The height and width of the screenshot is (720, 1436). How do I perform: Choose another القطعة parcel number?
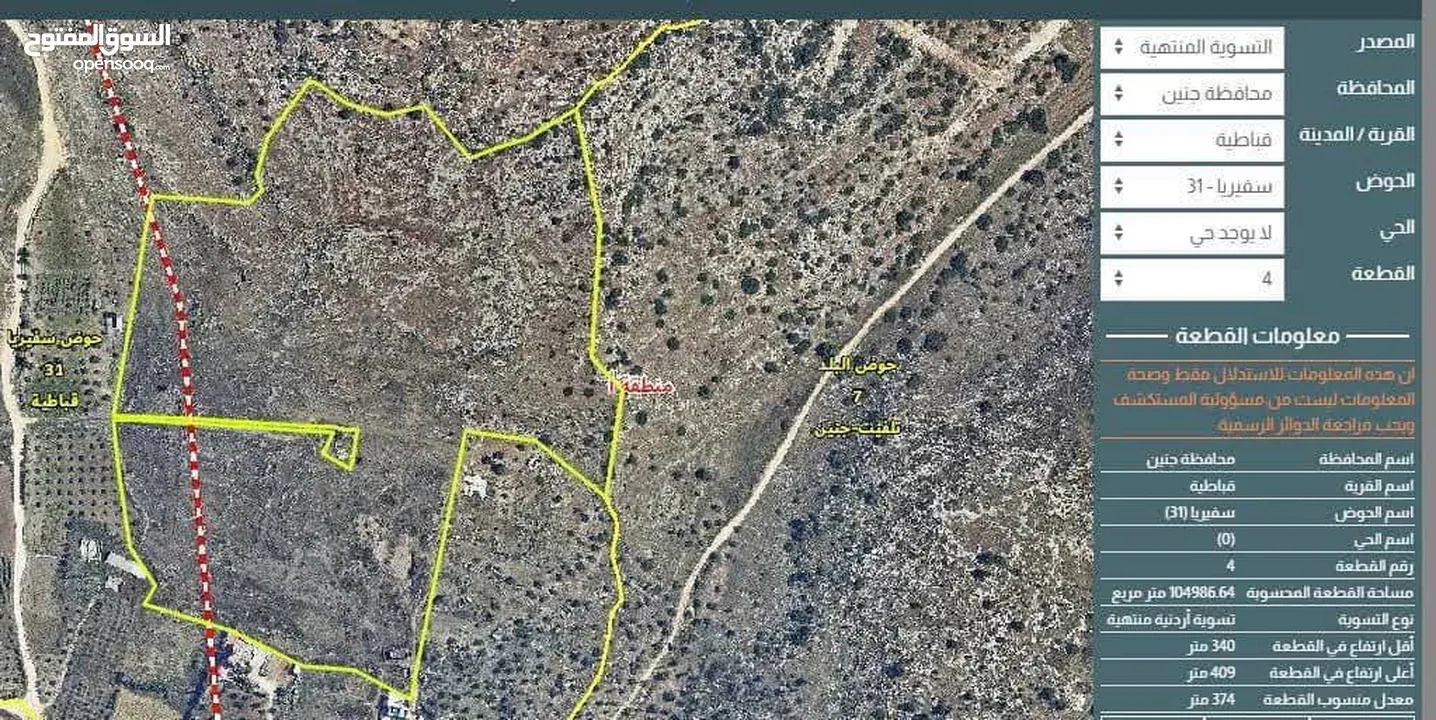click(1191, 279)
